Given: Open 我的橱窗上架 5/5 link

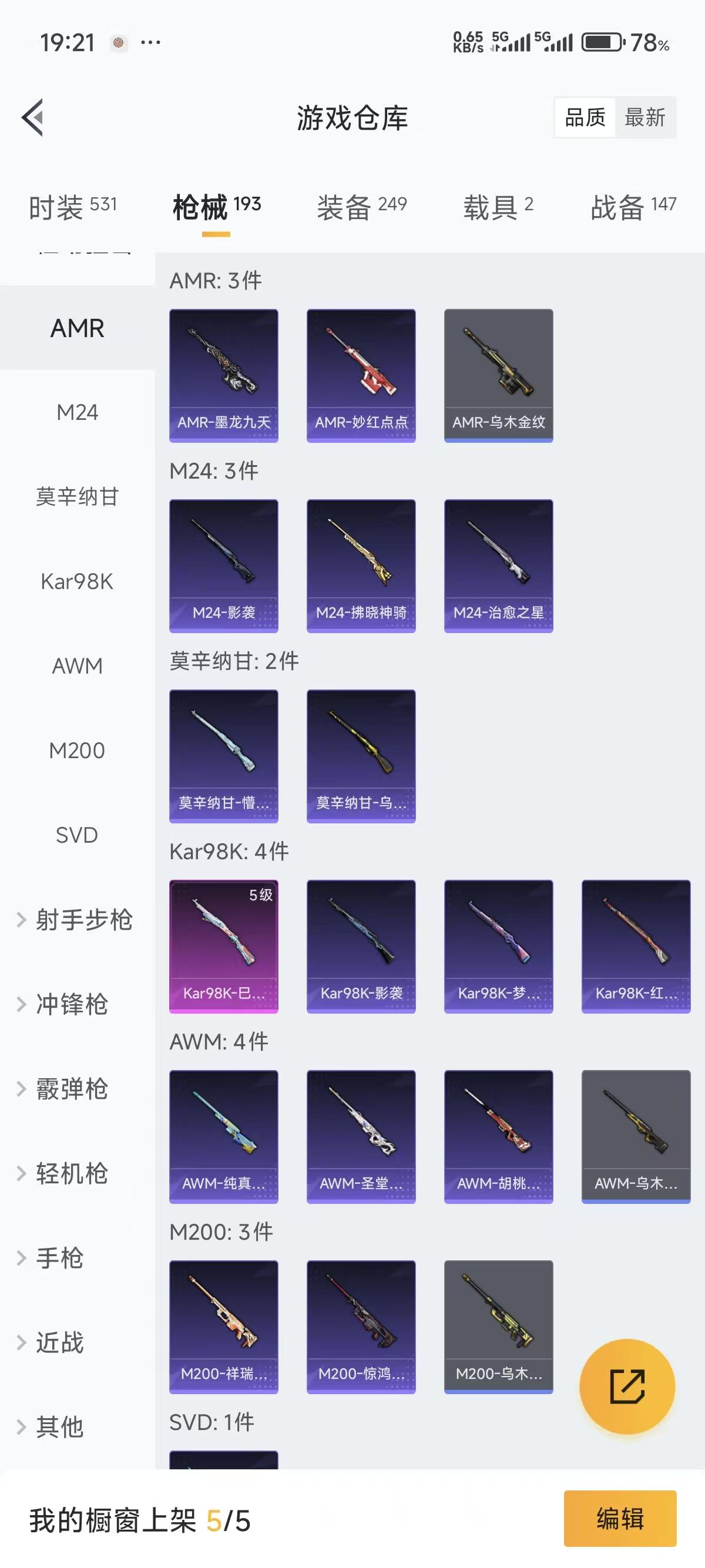Looking at the screenshot, I should point(140,1520).
